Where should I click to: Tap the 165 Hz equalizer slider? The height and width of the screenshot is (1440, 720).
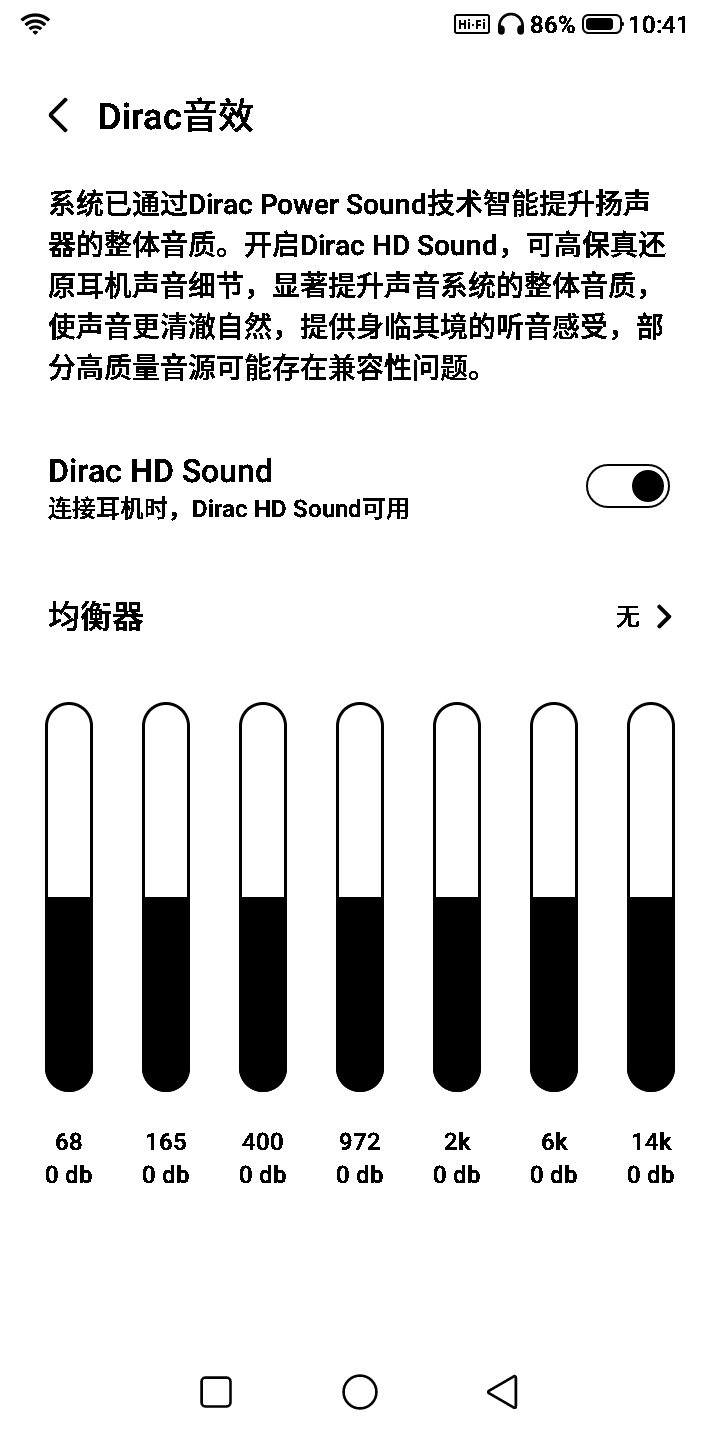pyautogui.click(x=166, y=897)
